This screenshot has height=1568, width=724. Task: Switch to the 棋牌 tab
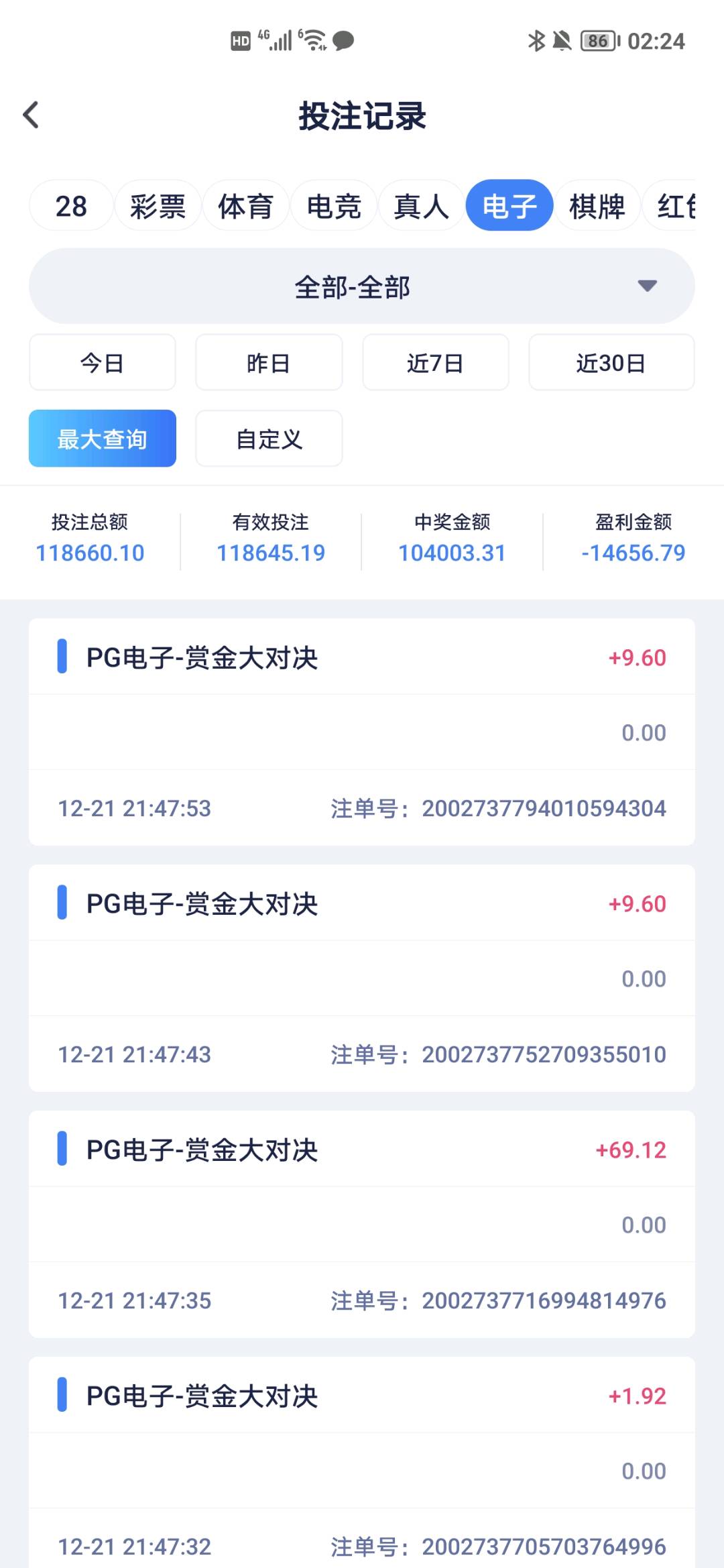(599, 206)
